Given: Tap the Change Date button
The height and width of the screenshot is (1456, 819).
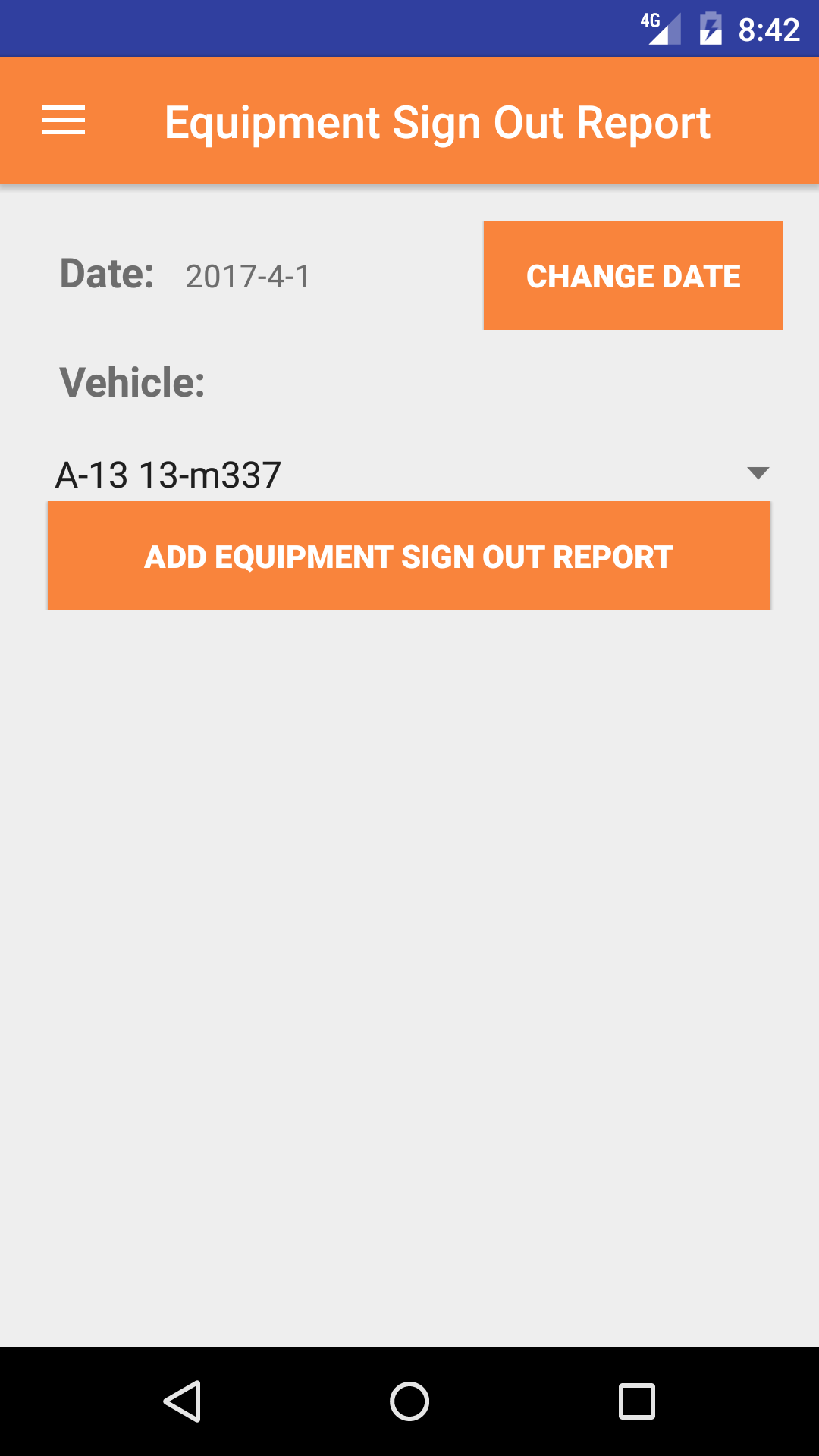Looking at the screenshot, I should point(632,275).
